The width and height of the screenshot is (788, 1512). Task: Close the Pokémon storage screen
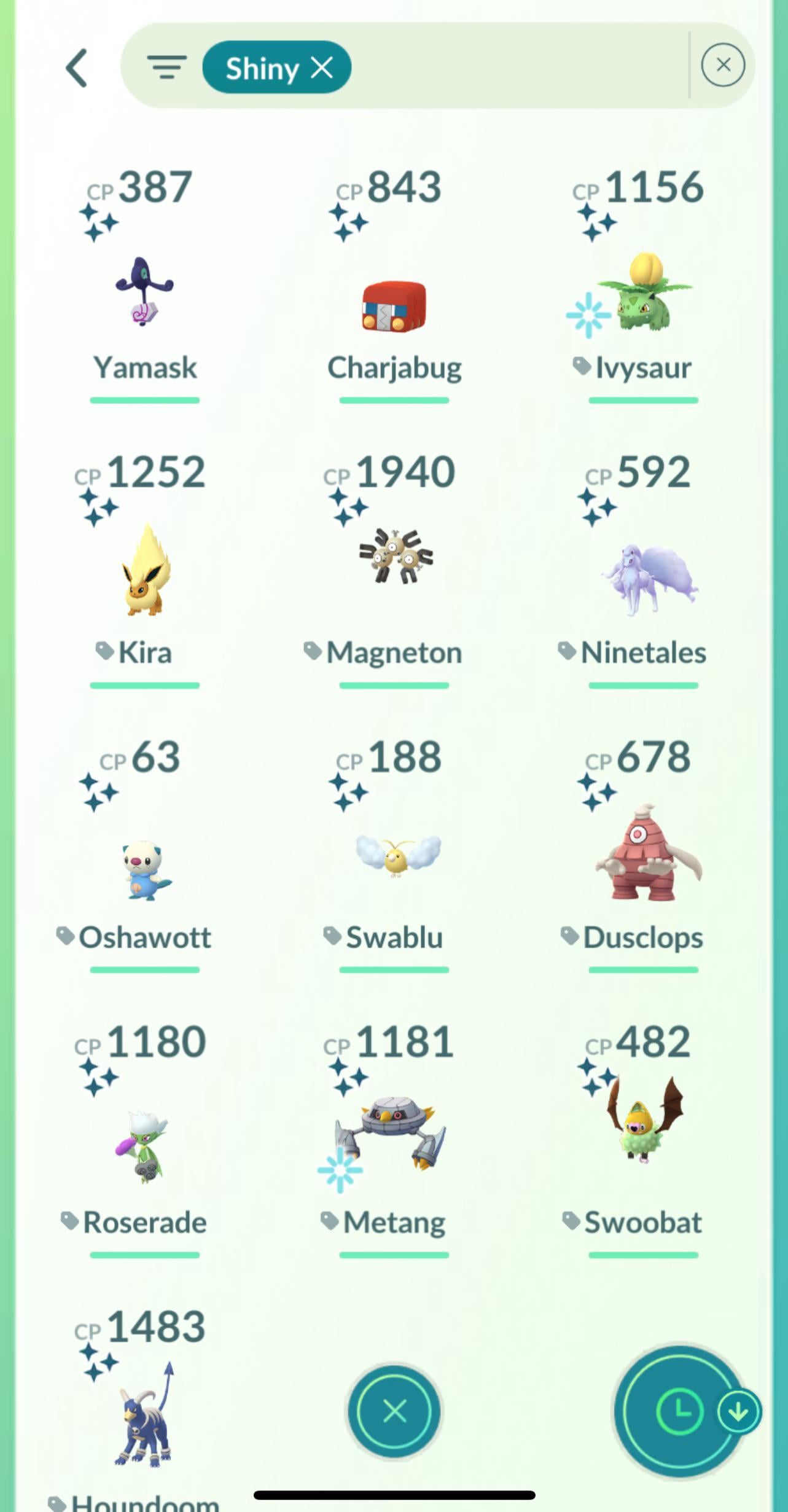pyautogui.click(x=394, y=1411)
